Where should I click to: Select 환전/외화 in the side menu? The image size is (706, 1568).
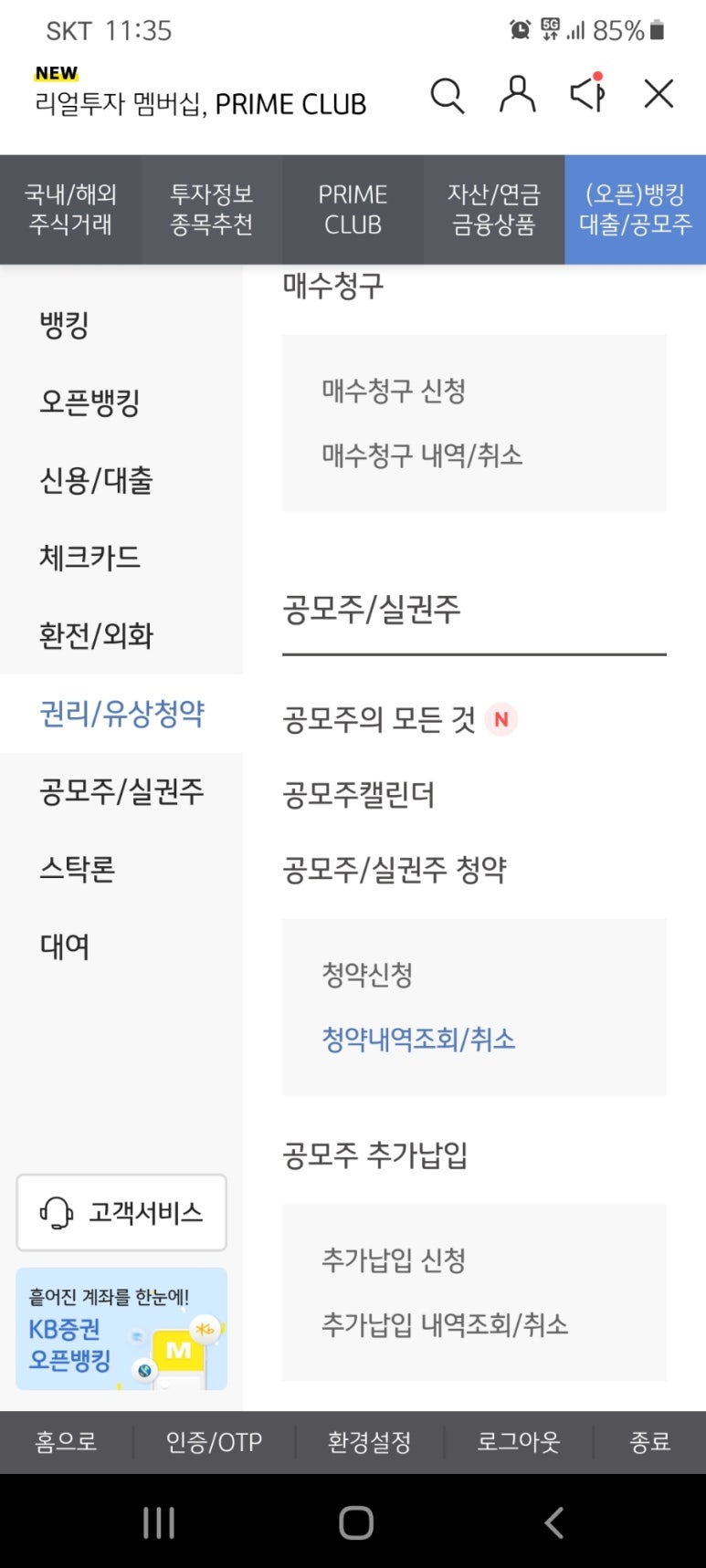coord(96,635)
